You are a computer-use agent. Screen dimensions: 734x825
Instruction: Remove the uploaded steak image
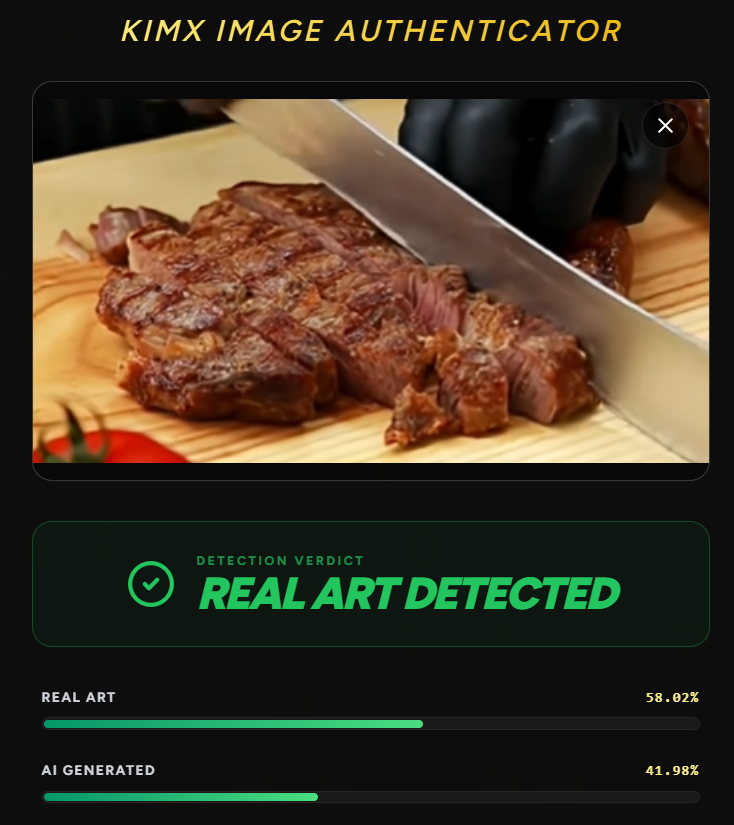click(x=665, y=126)
